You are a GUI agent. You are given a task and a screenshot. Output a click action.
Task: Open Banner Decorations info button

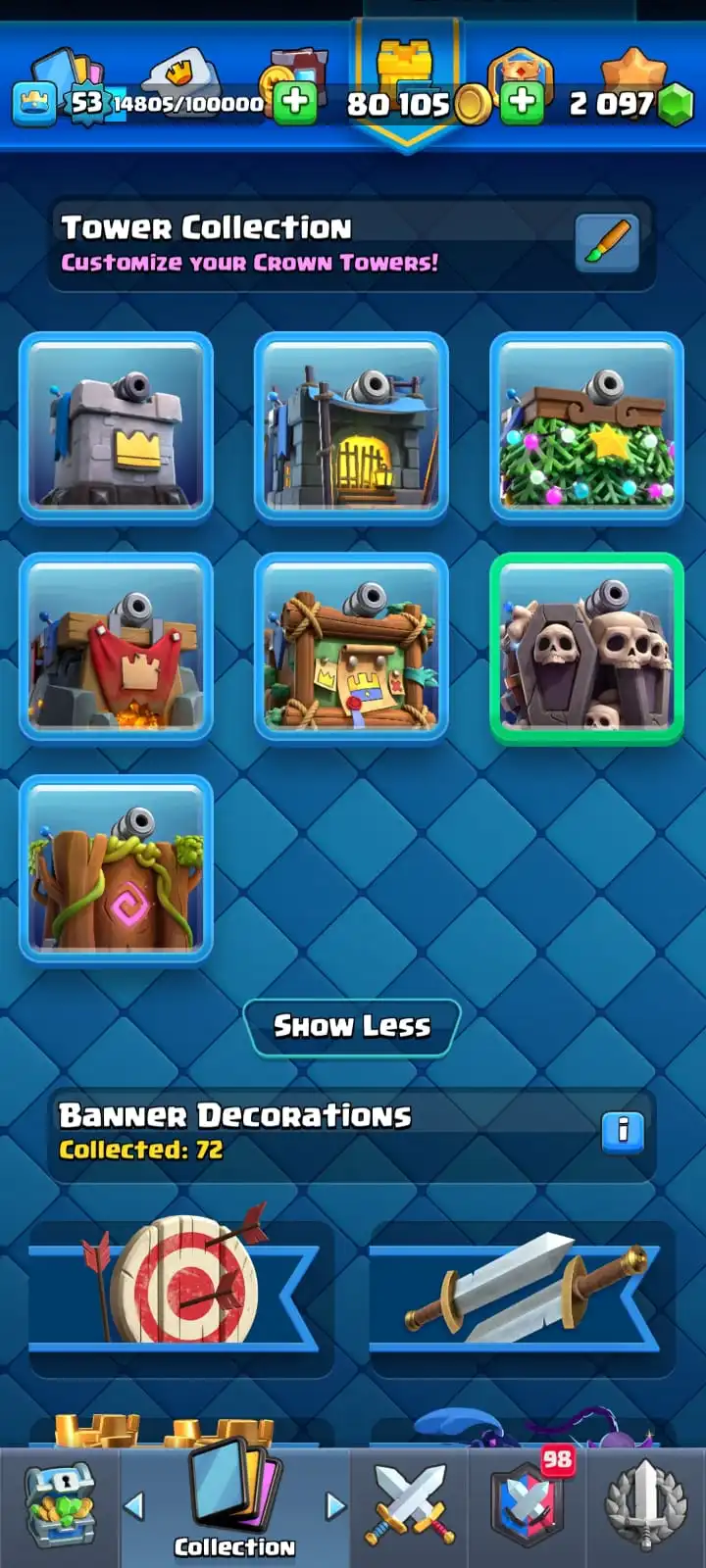623,1131
